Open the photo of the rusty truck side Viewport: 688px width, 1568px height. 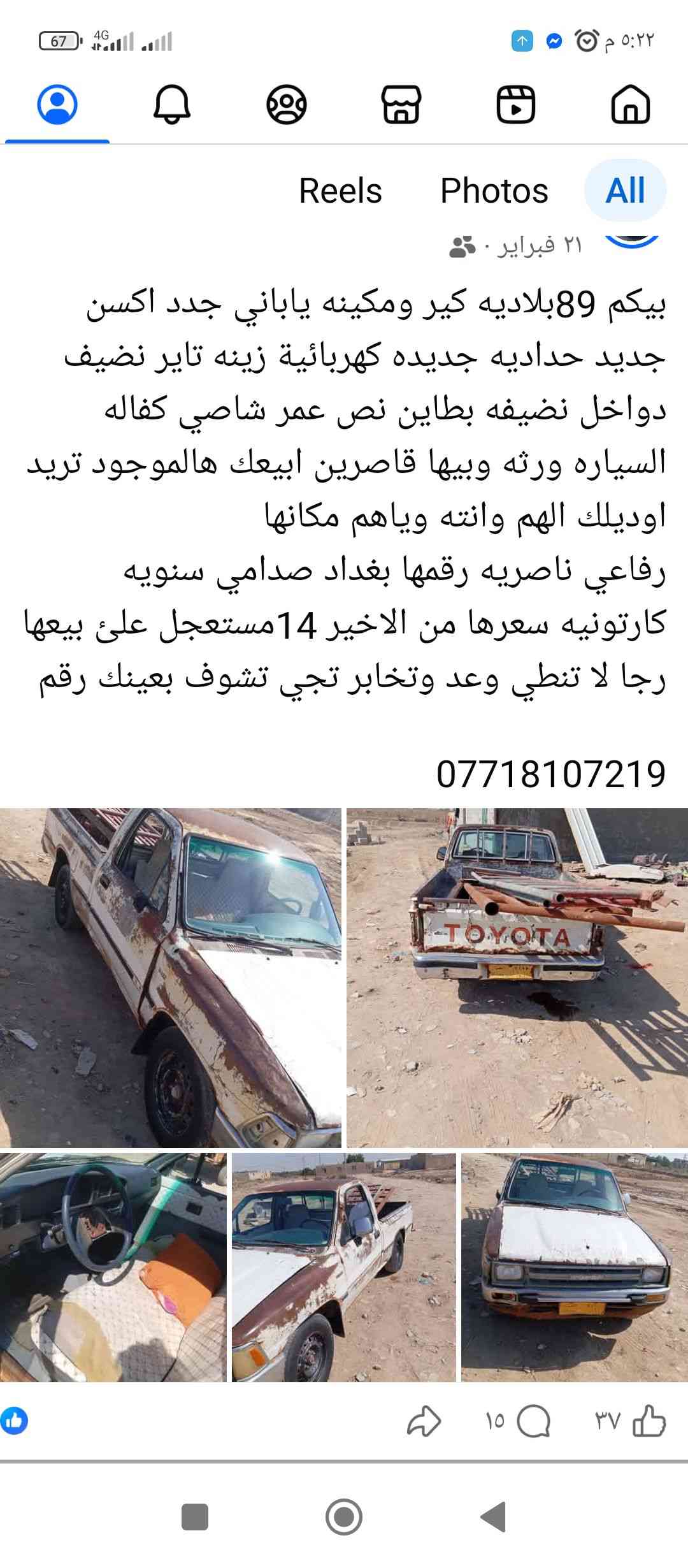pyautogui.click(x=170, y=978)
